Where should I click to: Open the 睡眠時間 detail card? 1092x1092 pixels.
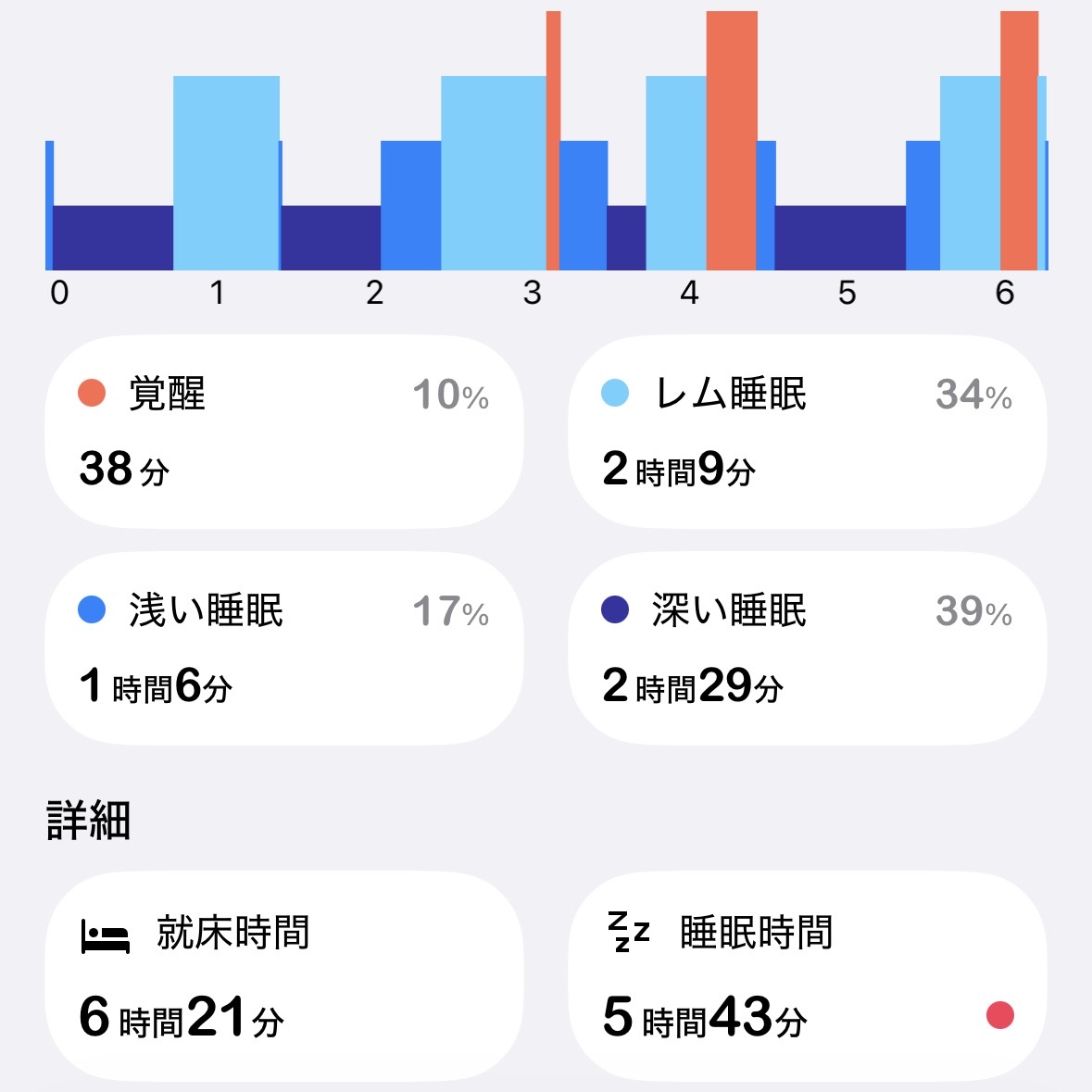coord(807,975)
